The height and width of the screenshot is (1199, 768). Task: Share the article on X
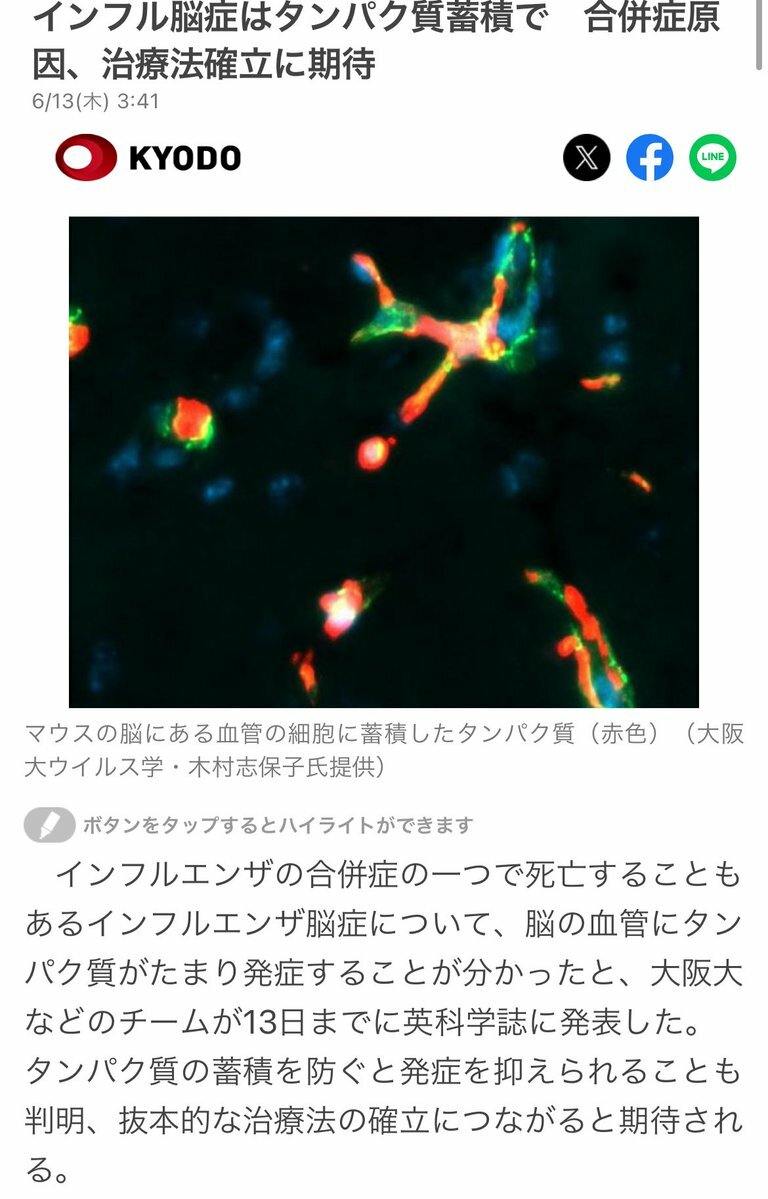coord(587,158)
